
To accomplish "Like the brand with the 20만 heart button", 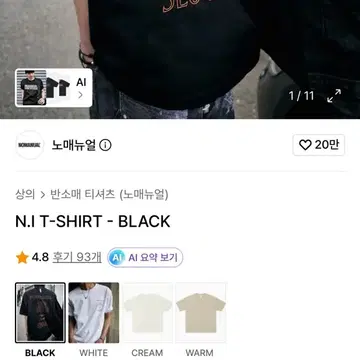I will pos(319,145).
